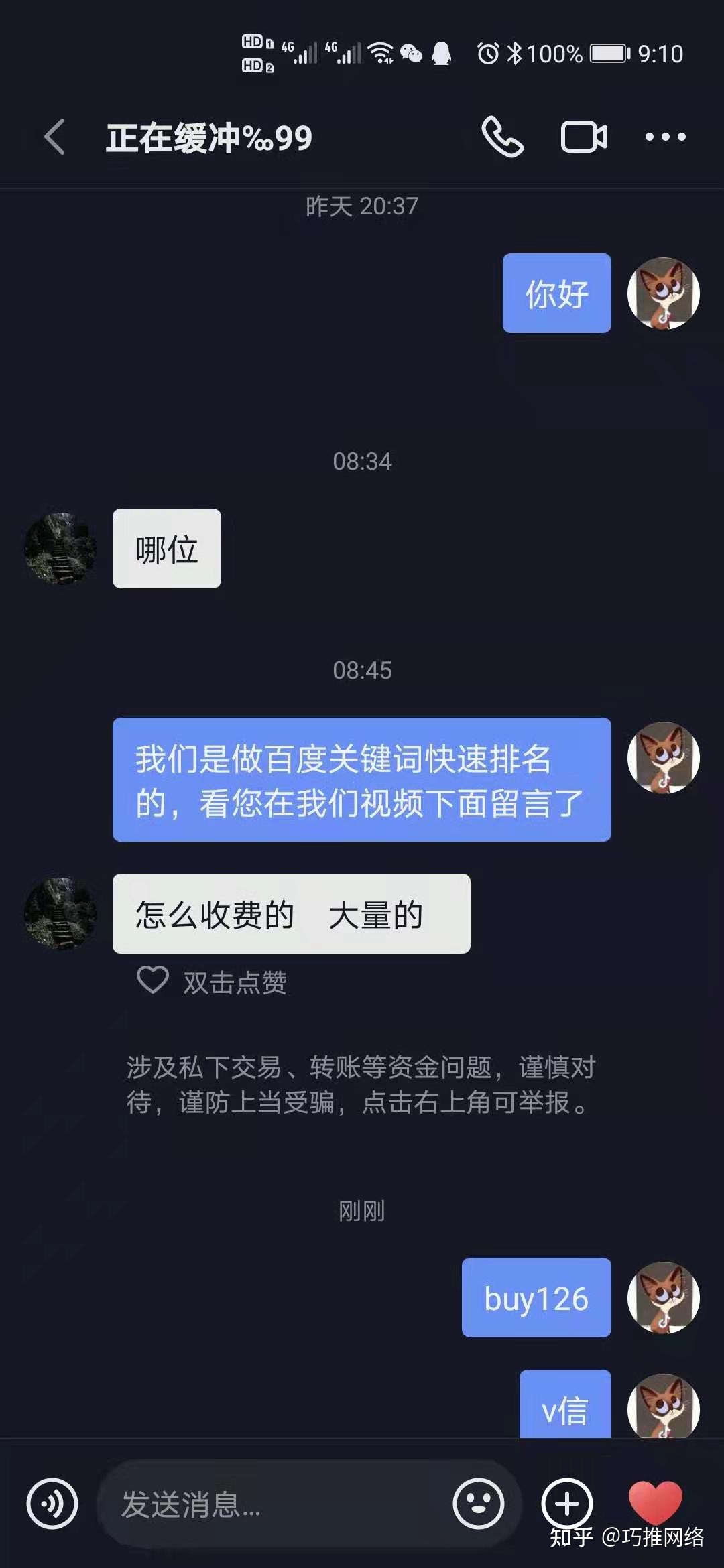Open the plus attachment menu
This screenshot has height=1568, width=724.
(x=567, y=1504)
